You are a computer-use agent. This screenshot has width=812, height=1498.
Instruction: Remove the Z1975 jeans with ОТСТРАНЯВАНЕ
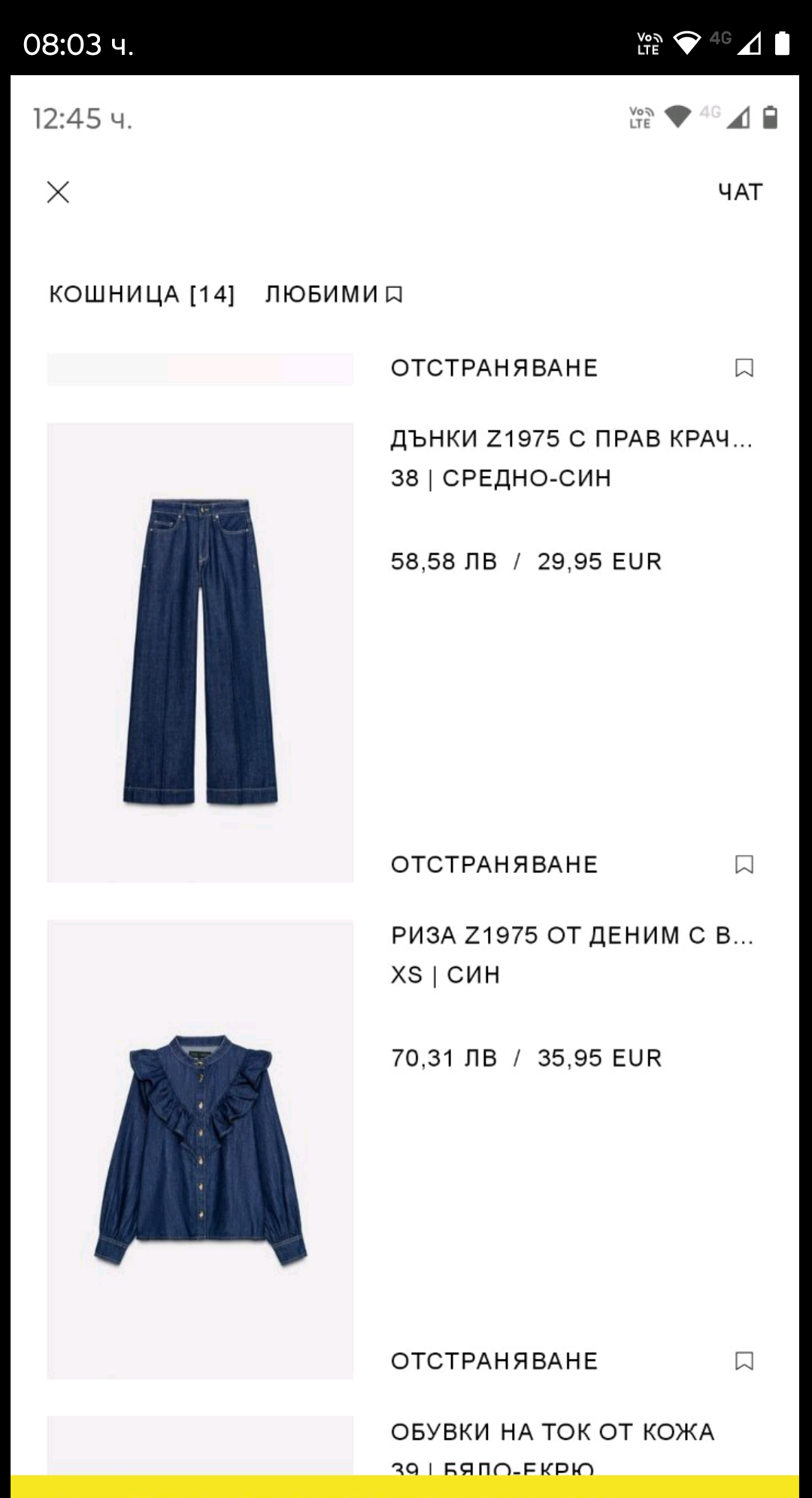point(494,865)
